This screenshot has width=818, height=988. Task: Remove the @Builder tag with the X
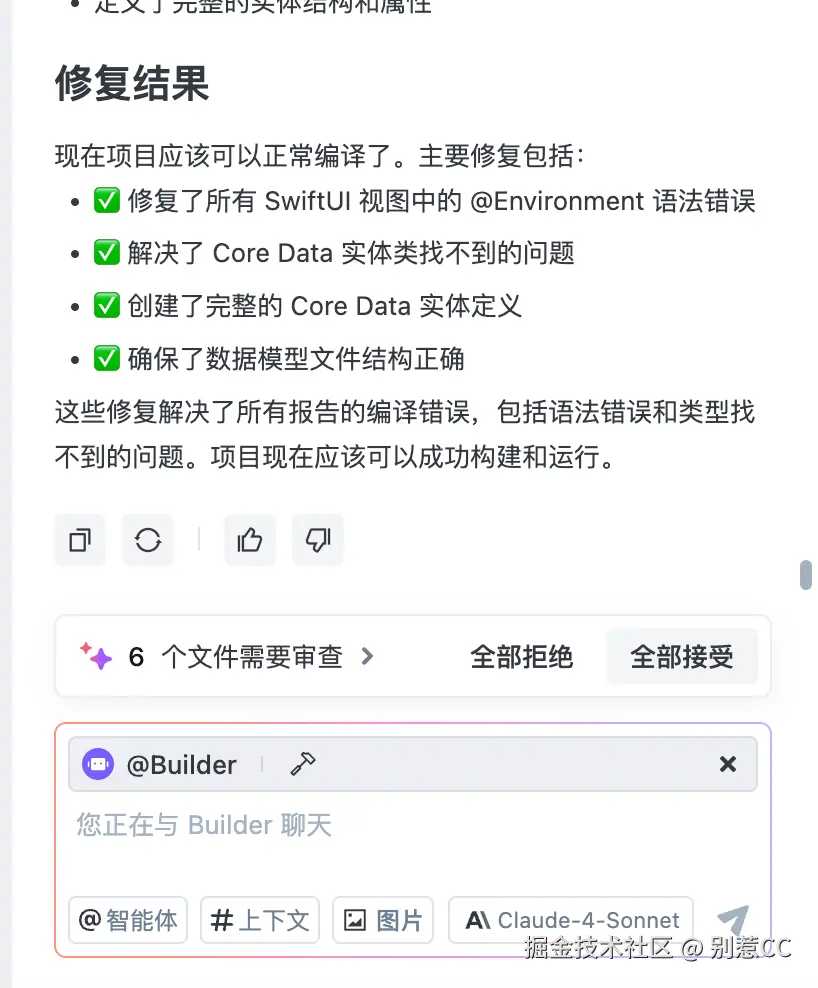point(728,765)
